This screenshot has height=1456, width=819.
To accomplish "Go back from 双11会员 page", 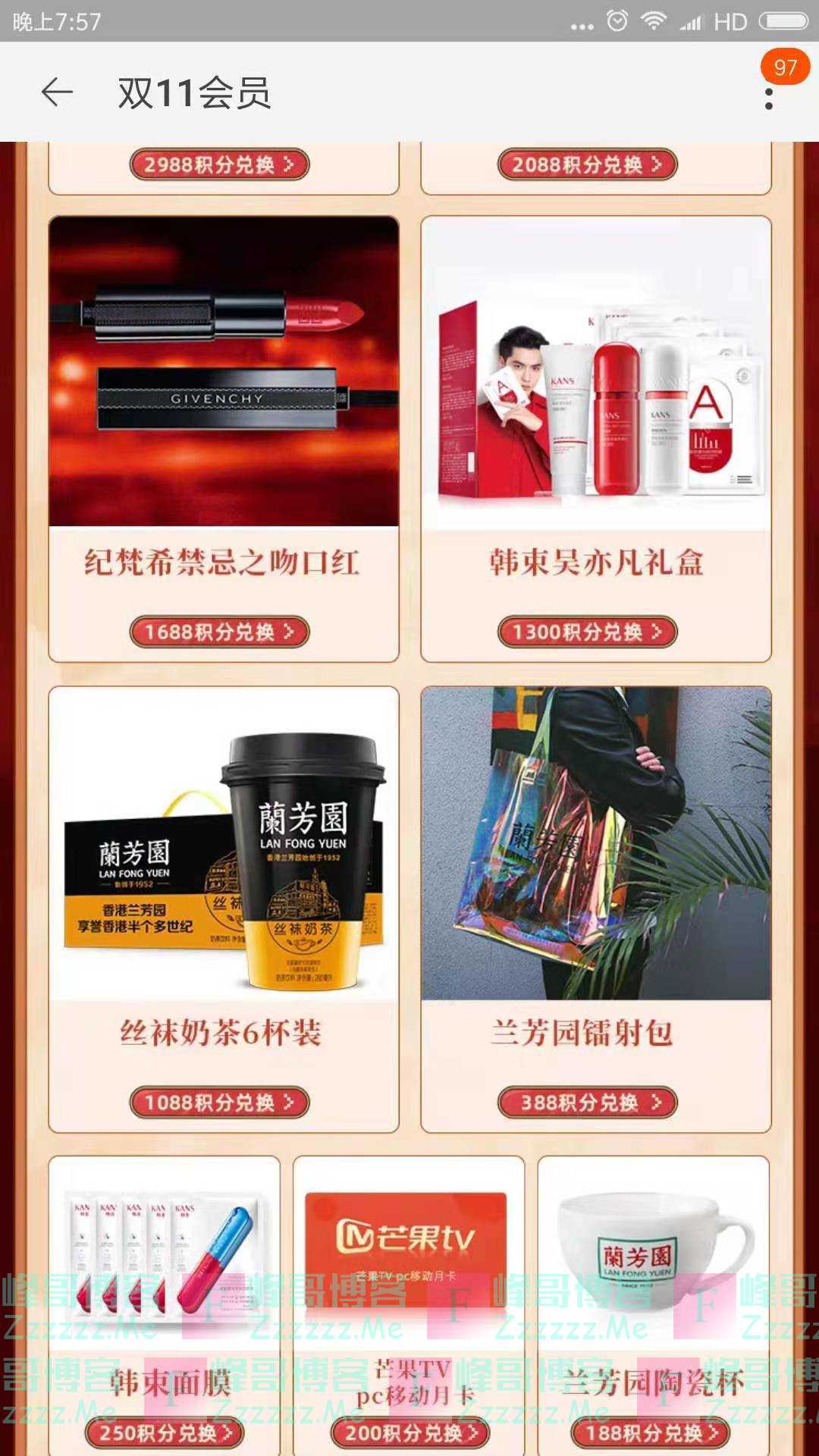I will [x=57, y=93].
